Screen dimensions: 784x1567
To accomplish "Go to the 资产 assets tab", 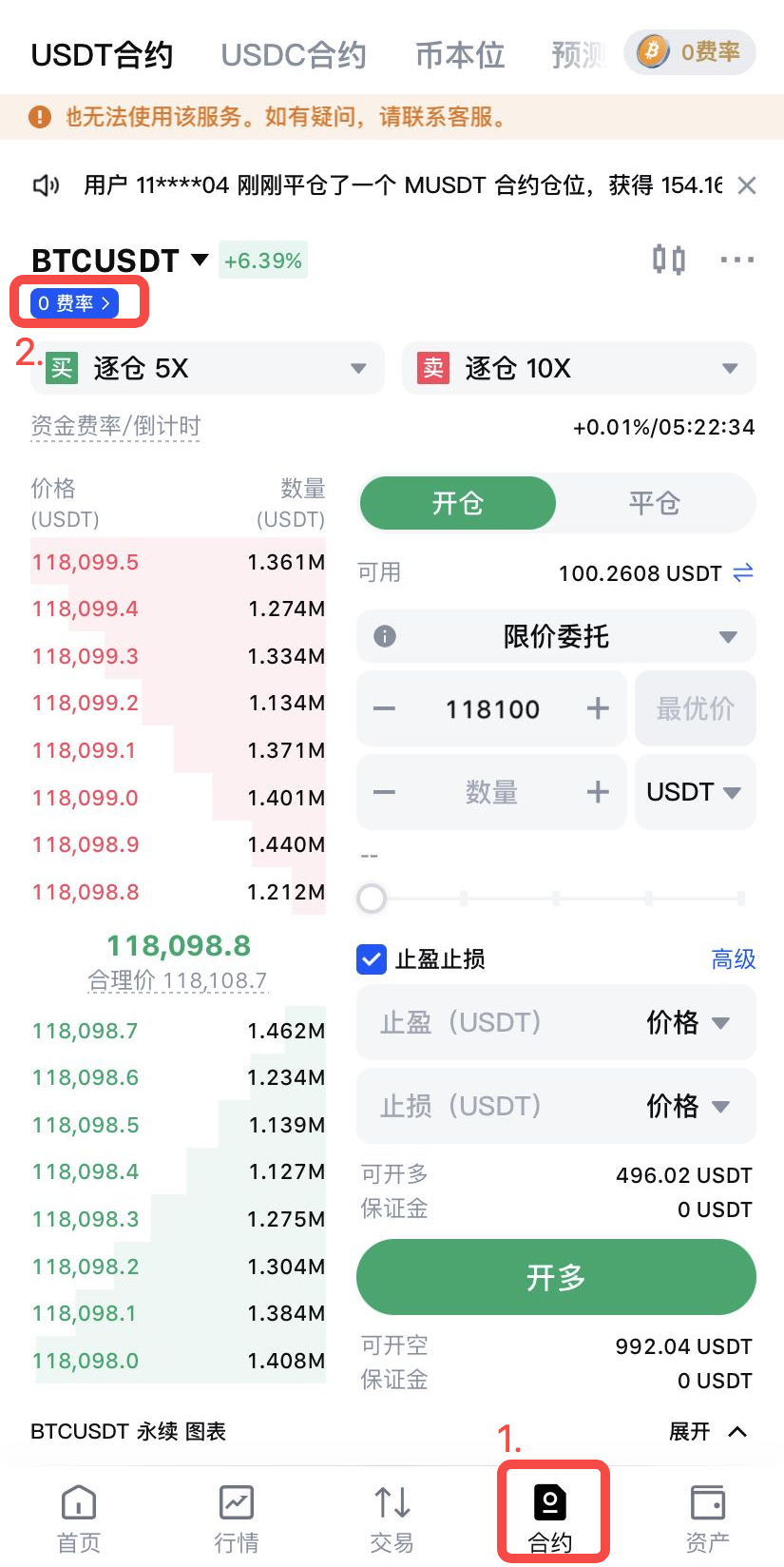I will [707, 1517].
